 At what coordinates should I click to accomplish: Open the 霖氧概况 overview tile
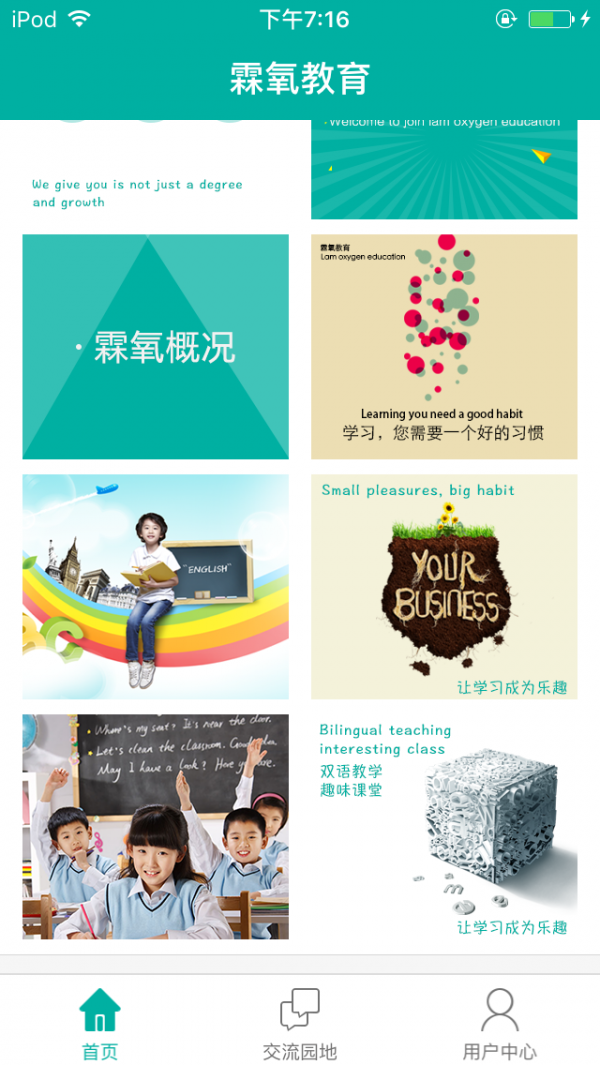pos(155,347)
